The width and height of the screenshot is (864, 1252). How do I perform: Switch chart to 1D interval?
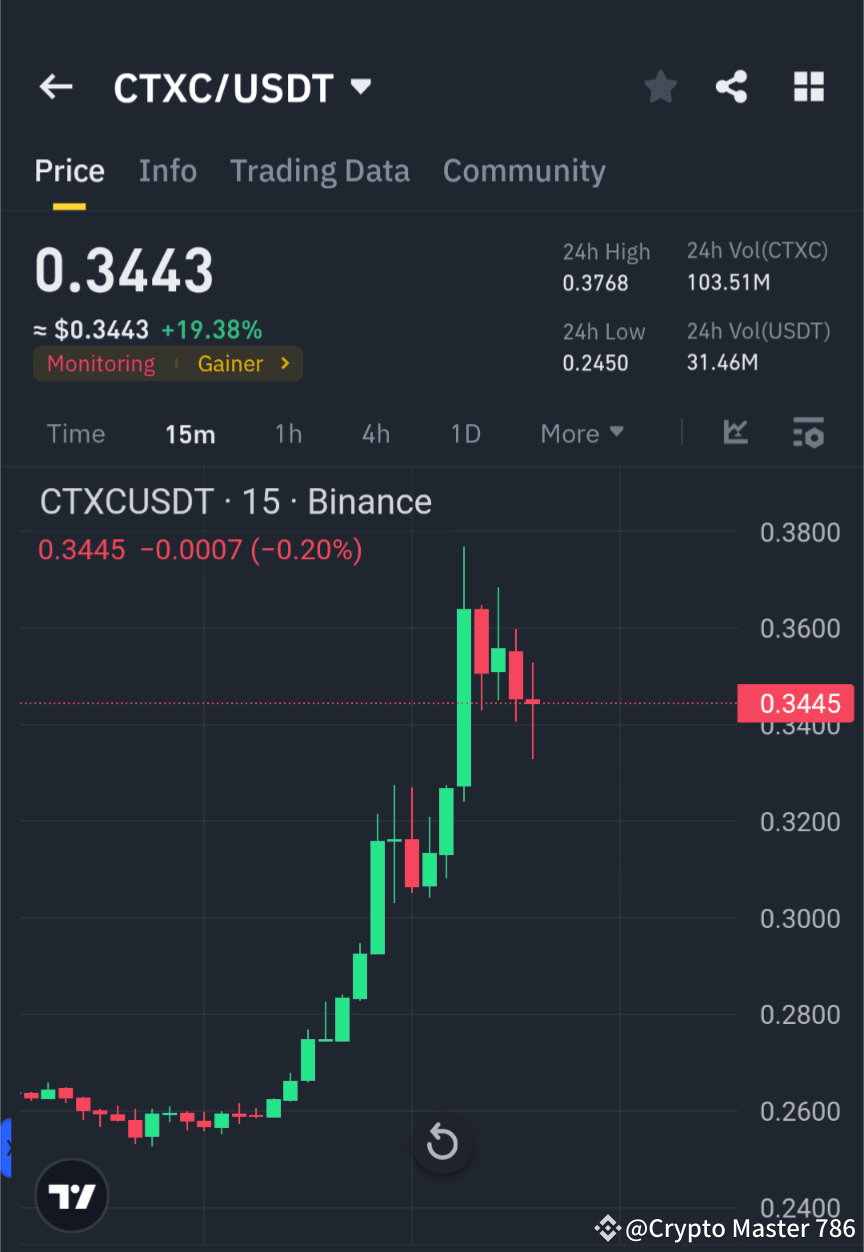[465, 433]
